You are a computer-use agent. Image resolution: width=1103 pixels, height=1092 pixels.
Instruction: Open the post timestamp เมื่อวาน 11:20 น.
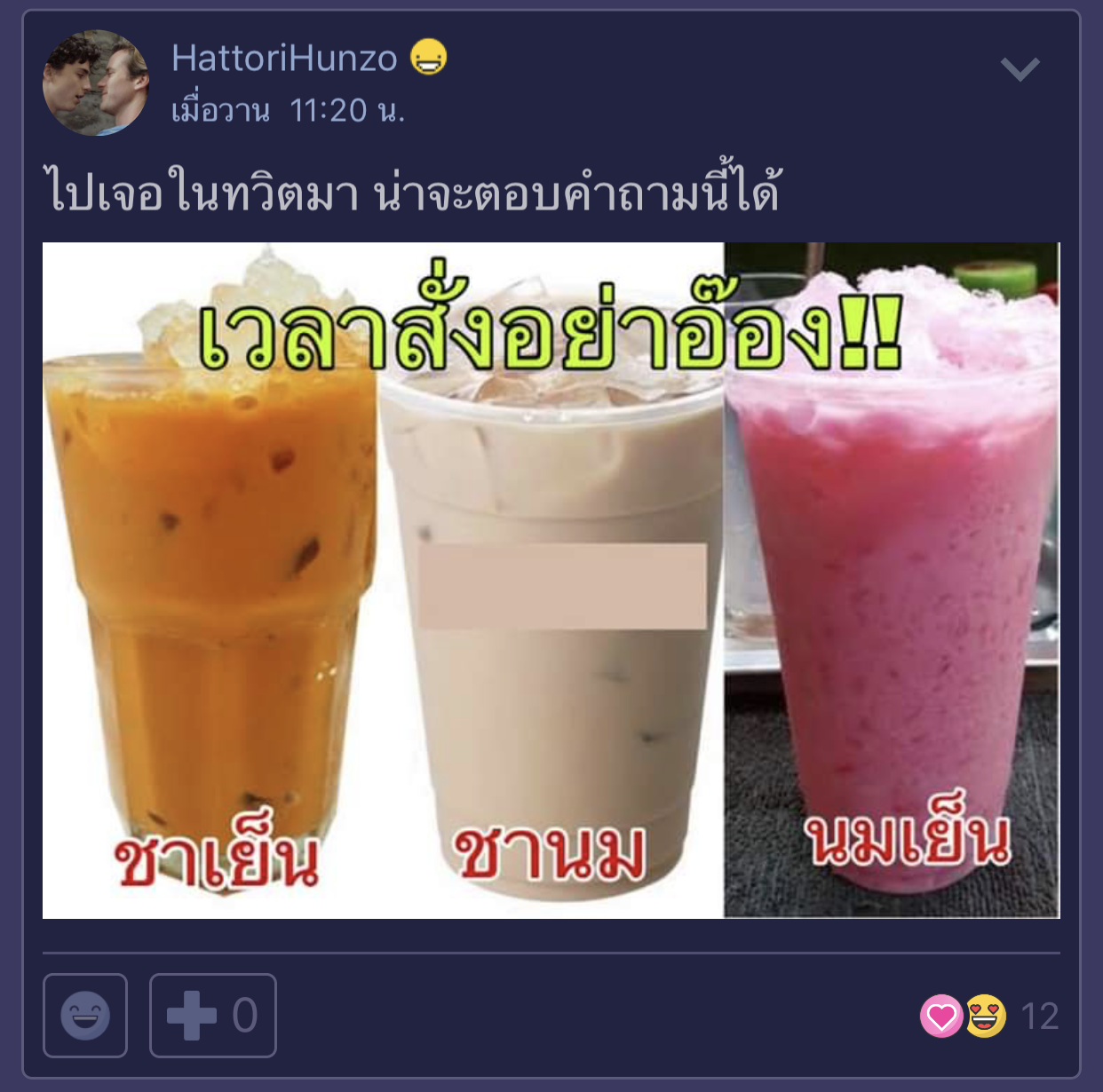288,111
